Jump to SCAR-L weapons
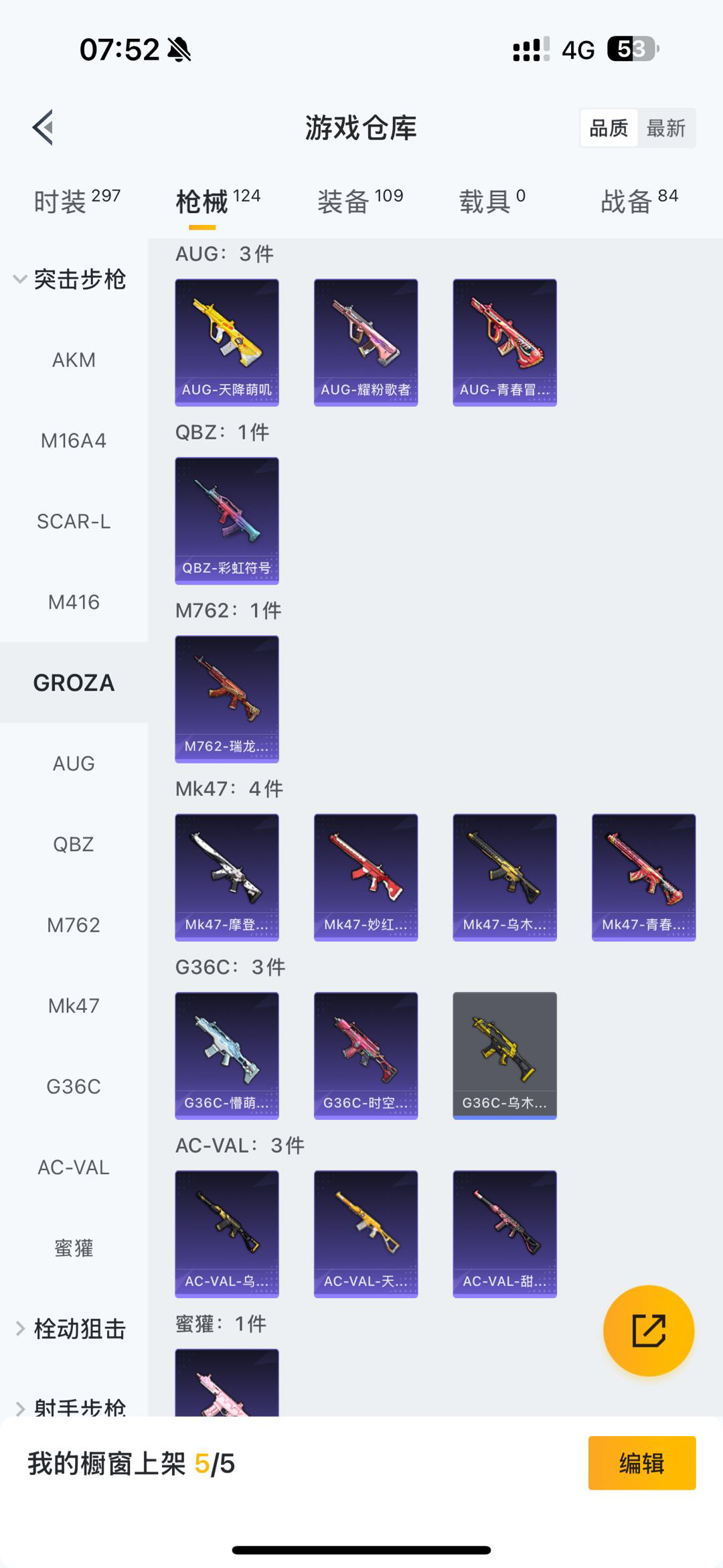The image size is (723, 1568). tap(74, 521)
